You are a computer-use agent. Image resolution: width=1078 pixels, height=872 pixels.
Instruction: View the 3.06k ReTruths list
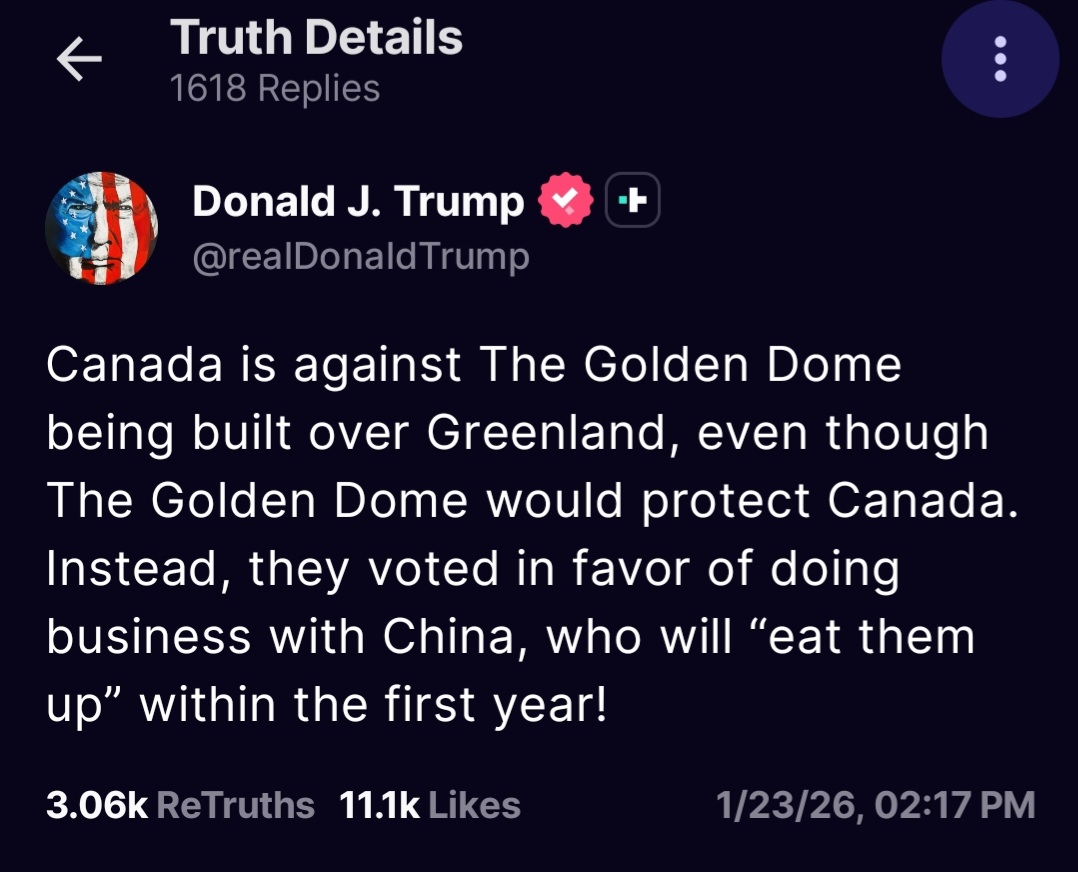click(180, 805)
